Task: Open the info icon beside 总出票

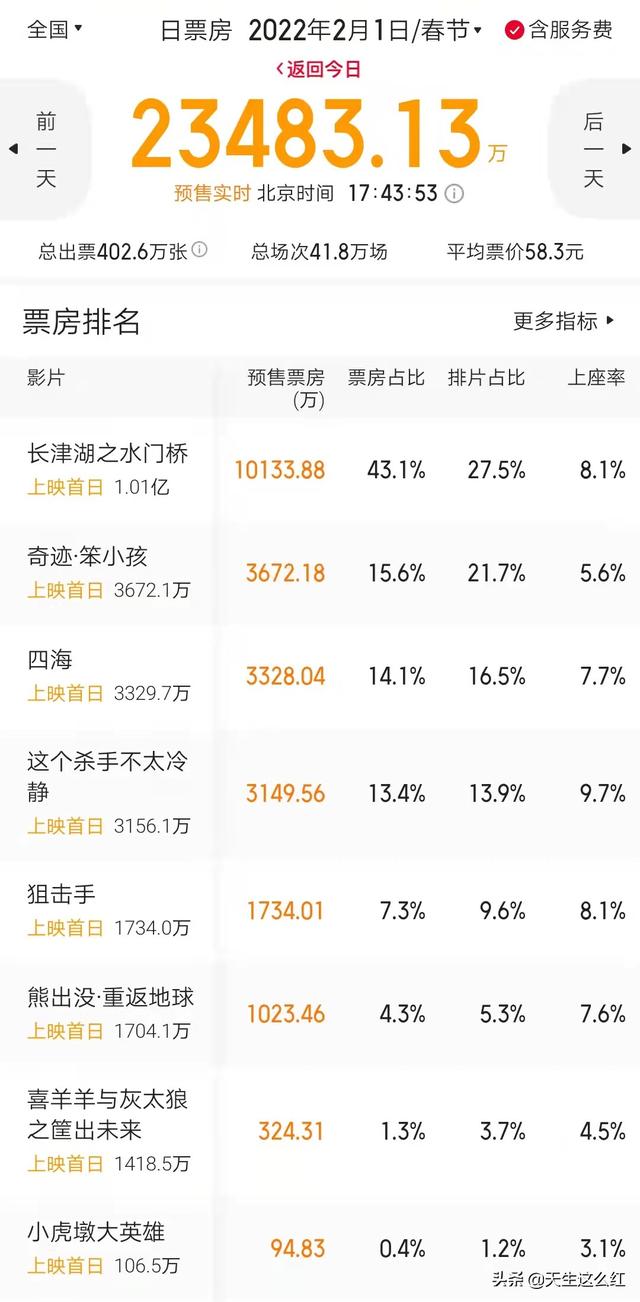Action: [199, 249]
